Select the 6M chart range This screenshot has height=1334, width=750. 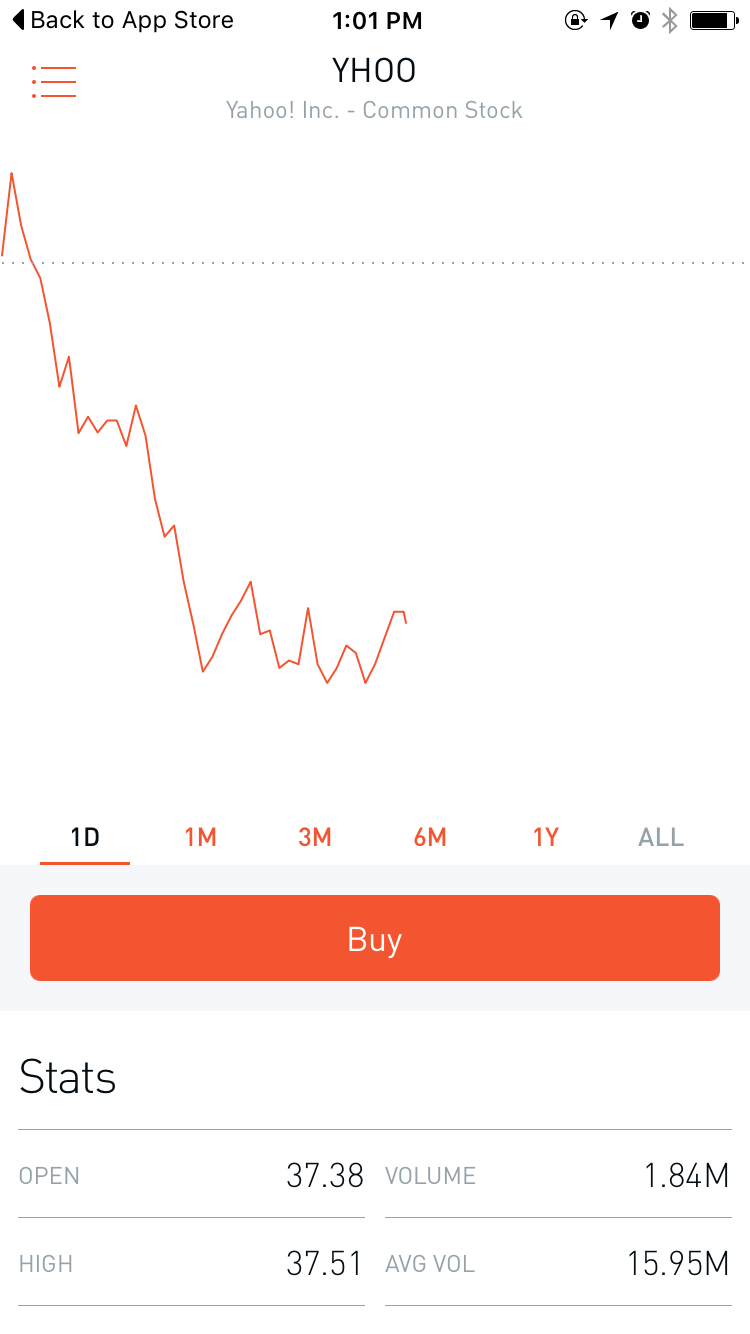tap(430, 837)
